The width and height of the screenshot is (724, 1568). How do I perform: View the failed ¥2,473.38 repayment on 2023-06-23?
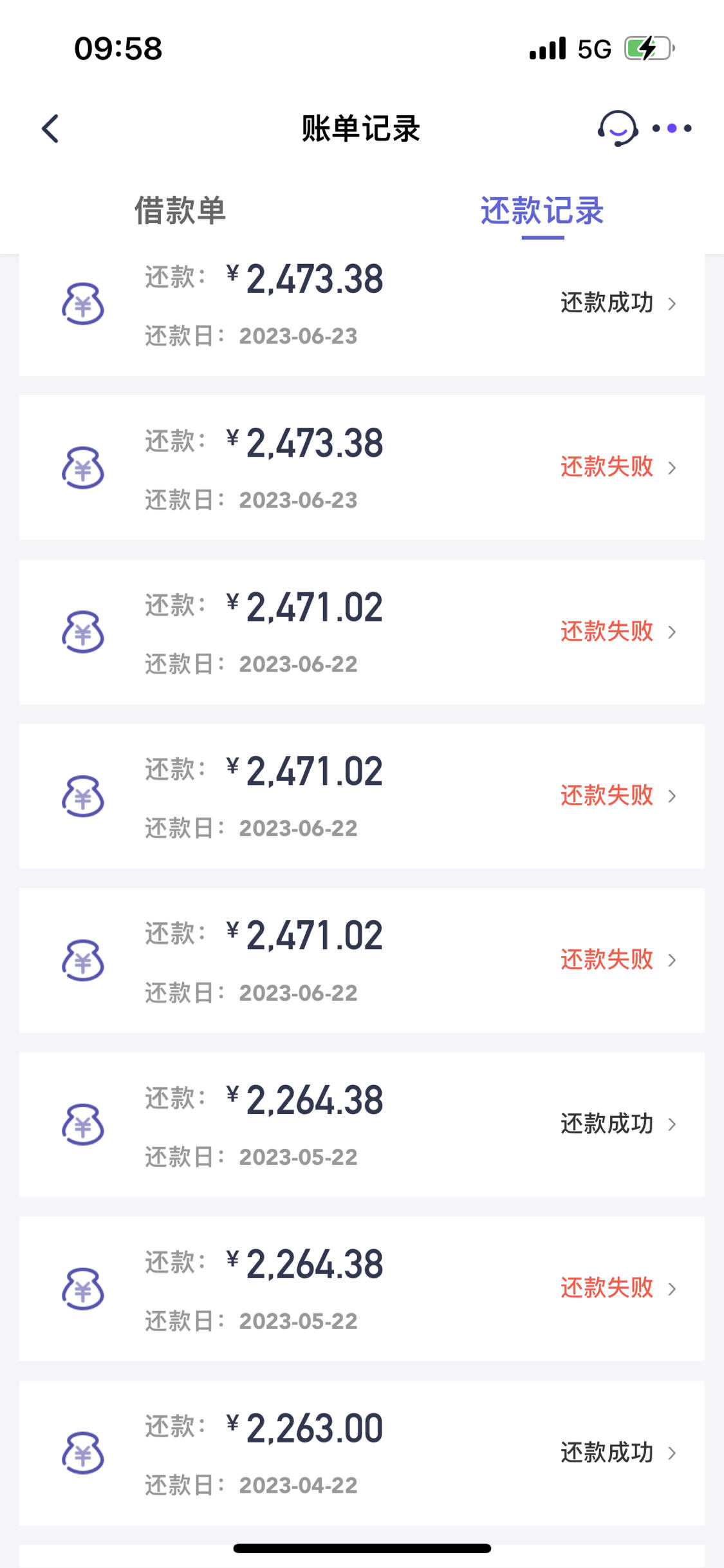pos(362,468)
